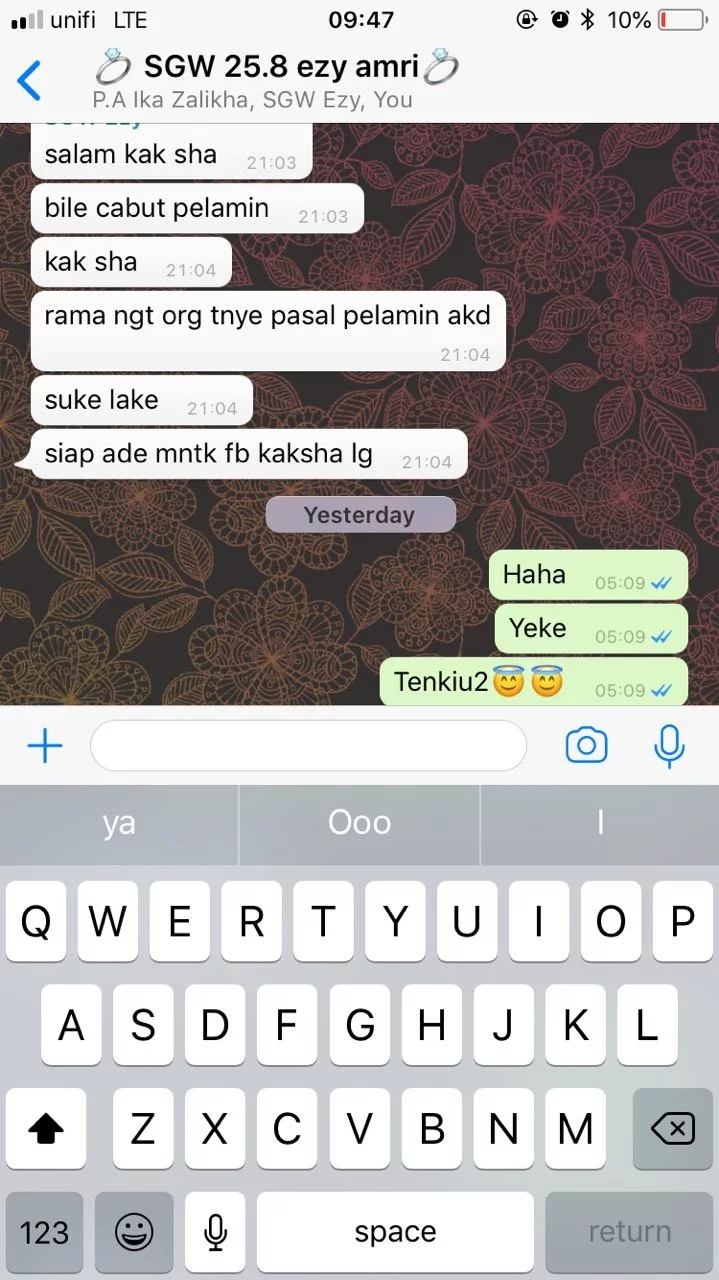
Task: Go back to the chats list
Action: [x=30, y=81]
